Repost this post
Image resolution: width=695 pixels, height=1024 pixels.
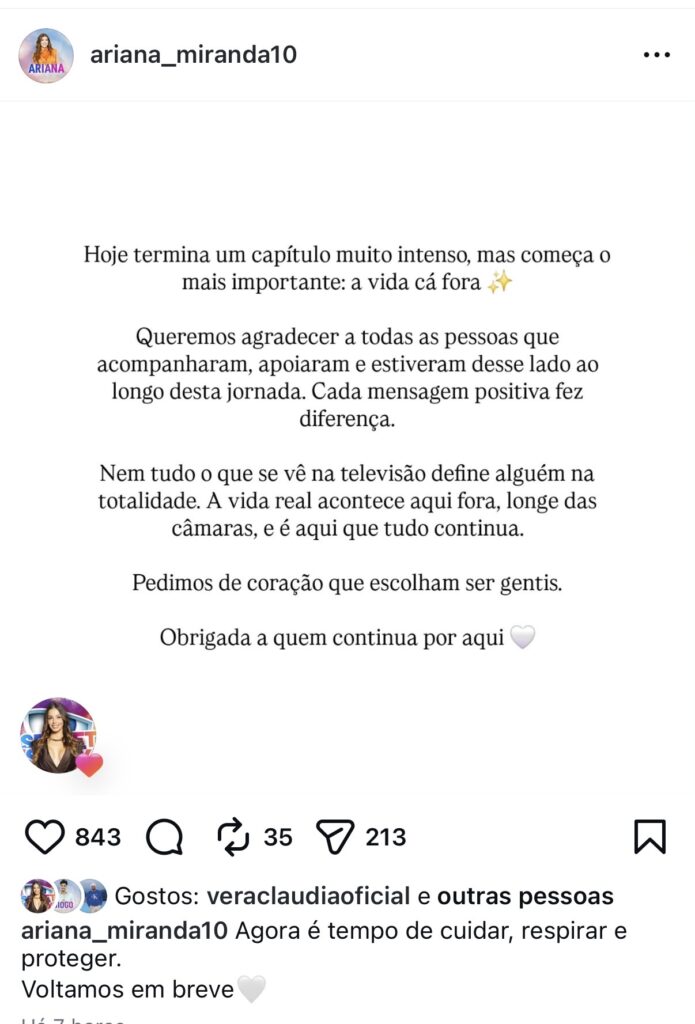[234, 837]
